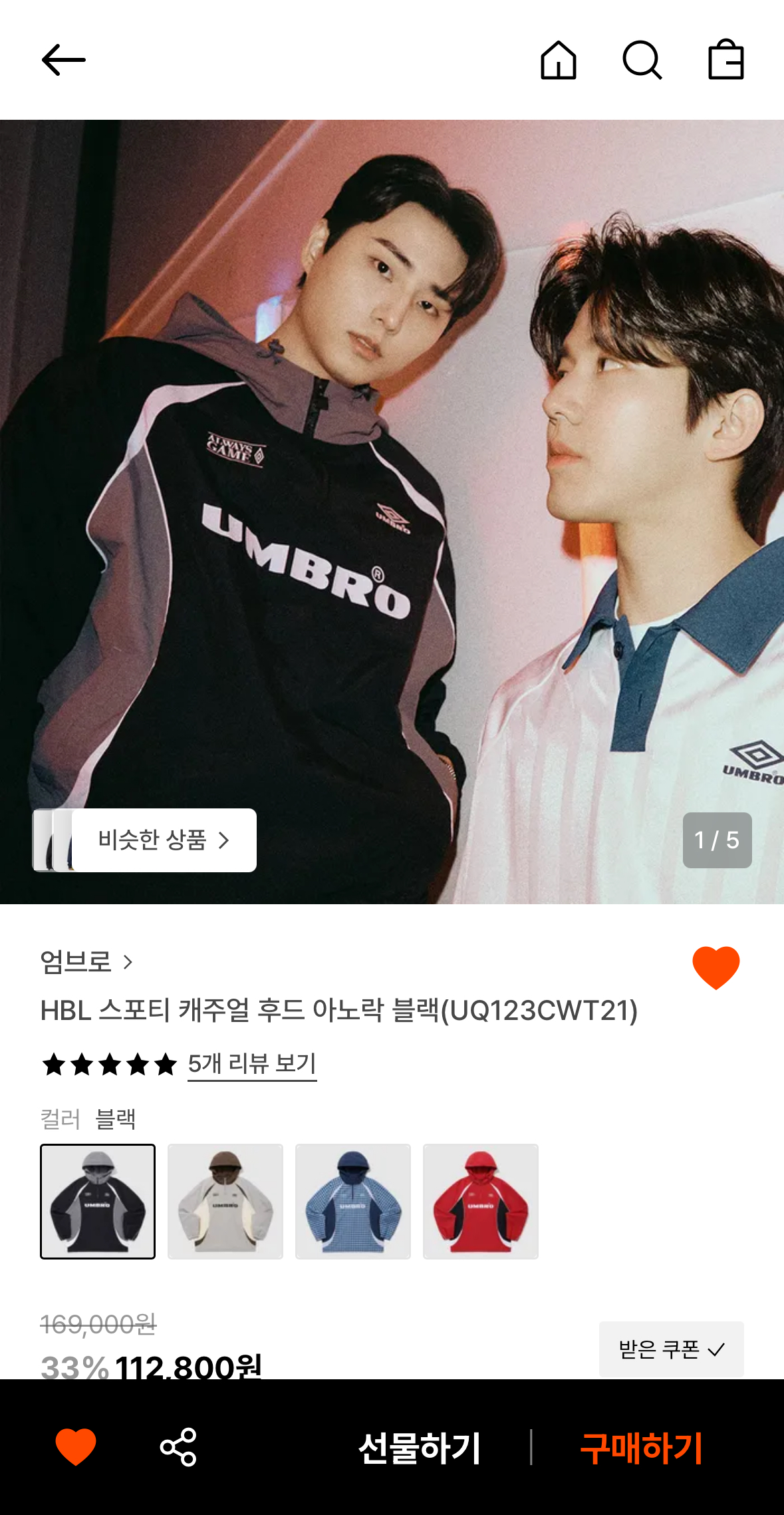The height and width of the screenshot is (1515, 784).
Task: Toggle the heart beside product title
Action: point(716,967)
